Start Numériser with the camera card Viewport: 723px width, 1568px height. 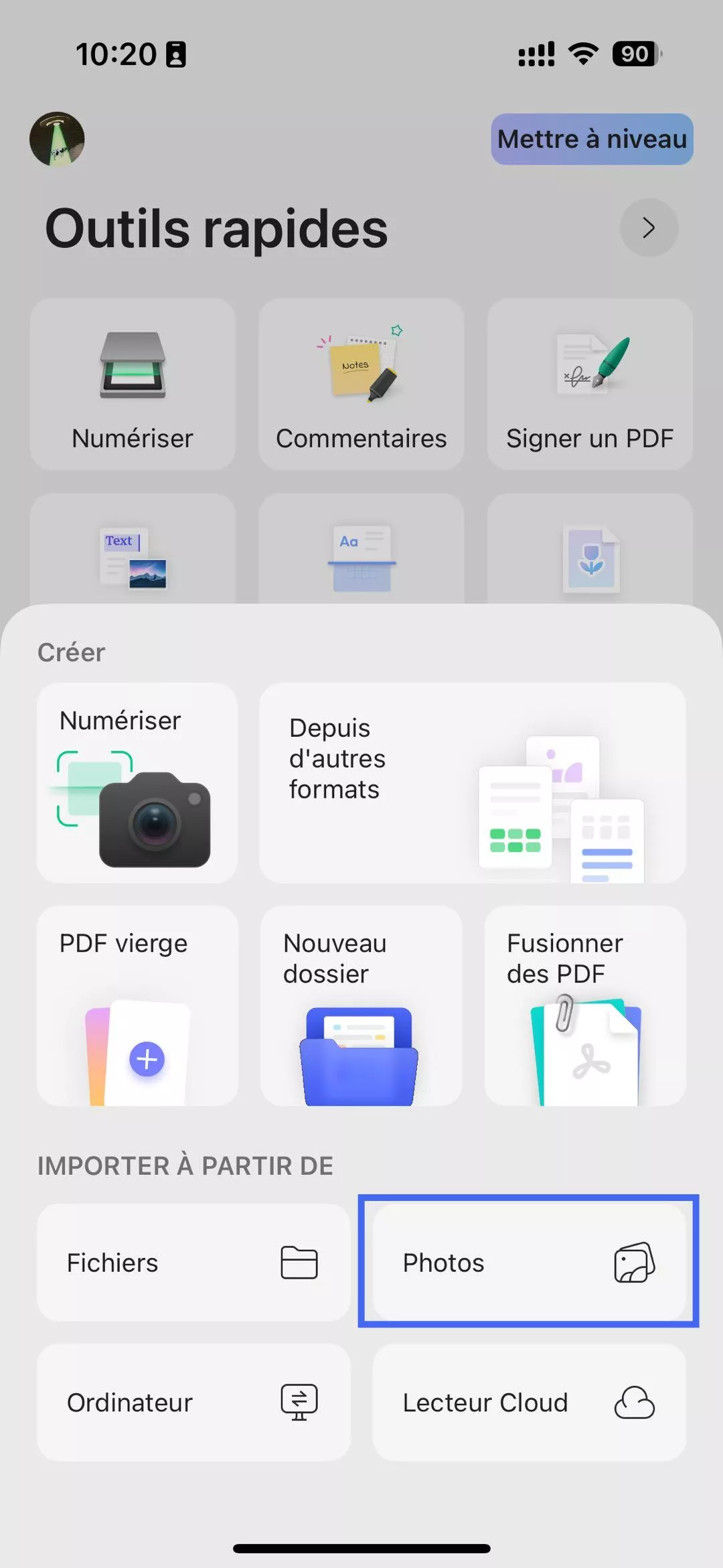[137, 782]
